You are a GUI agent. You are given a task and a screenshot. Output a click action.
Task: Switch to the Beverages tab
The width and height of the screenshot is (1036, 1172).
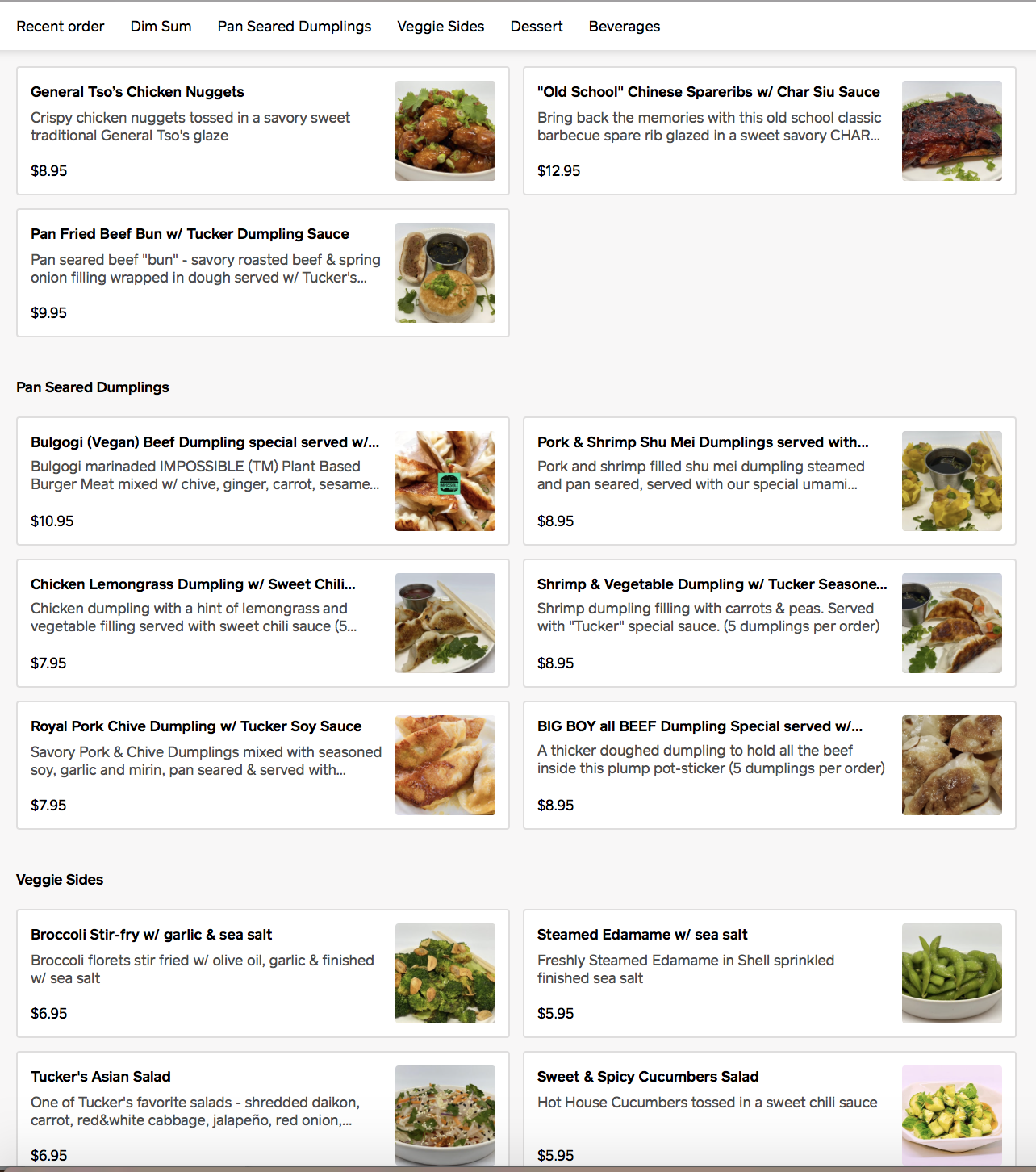[624, 27]
